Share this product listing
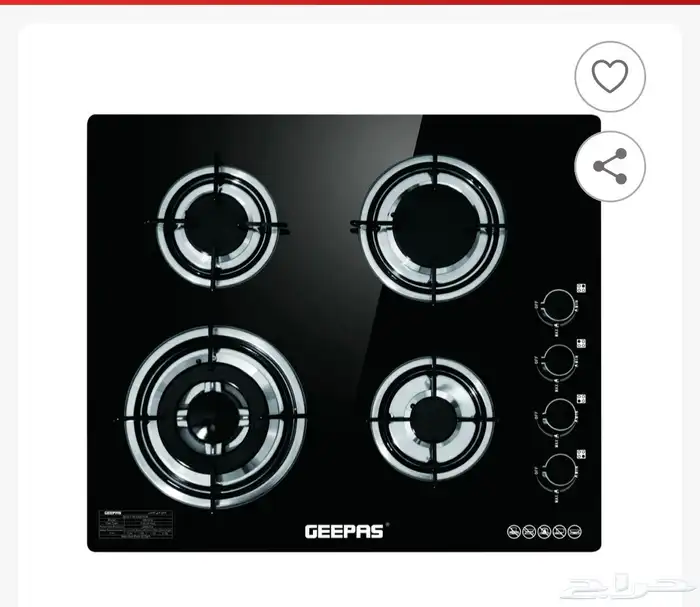Image resolution: width=700 pixels, height=607 pixels. (x=610, y=166)
